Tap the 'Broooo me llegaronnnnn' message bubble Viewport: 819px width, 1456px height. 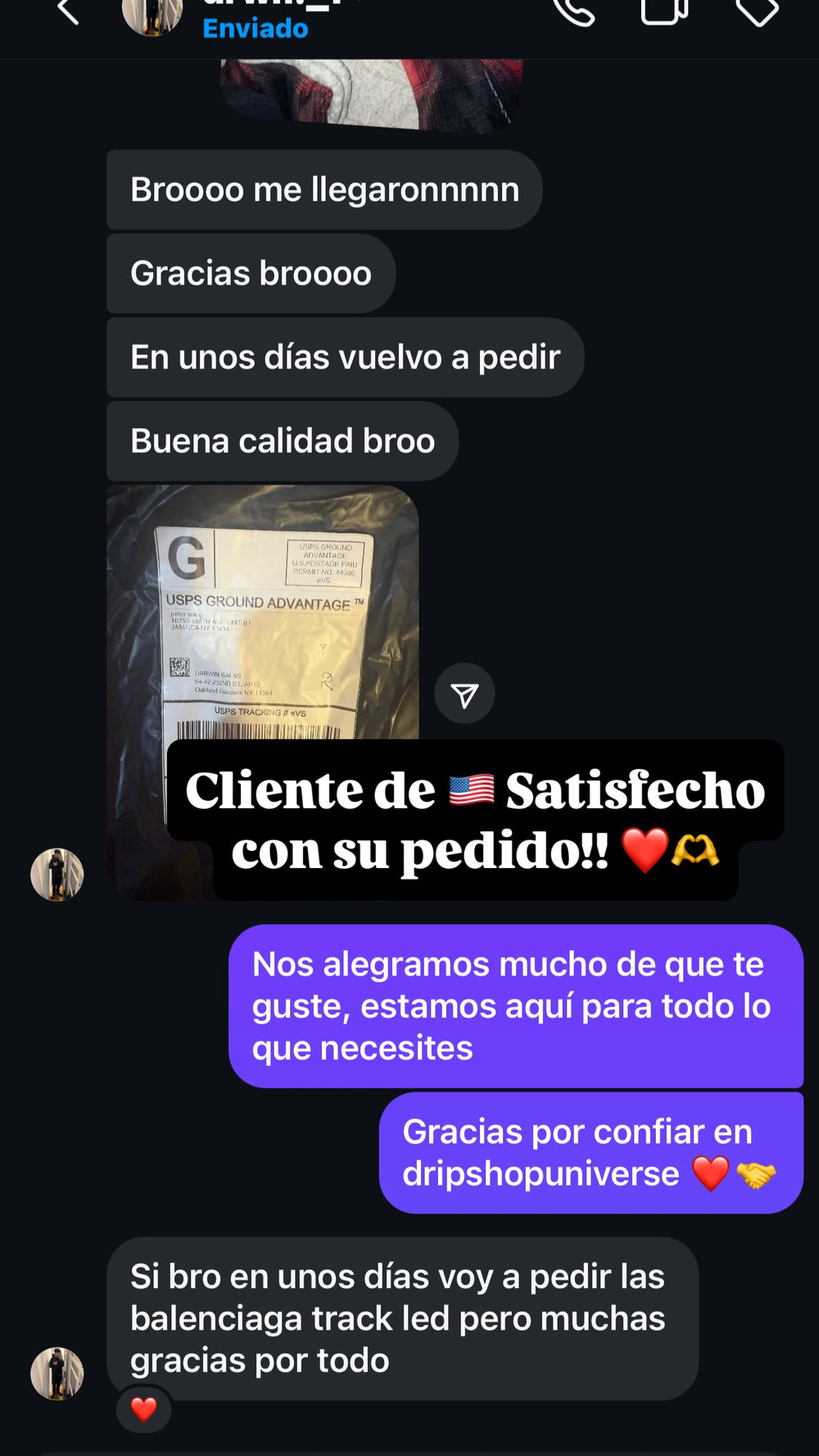(x=323, y=189)
